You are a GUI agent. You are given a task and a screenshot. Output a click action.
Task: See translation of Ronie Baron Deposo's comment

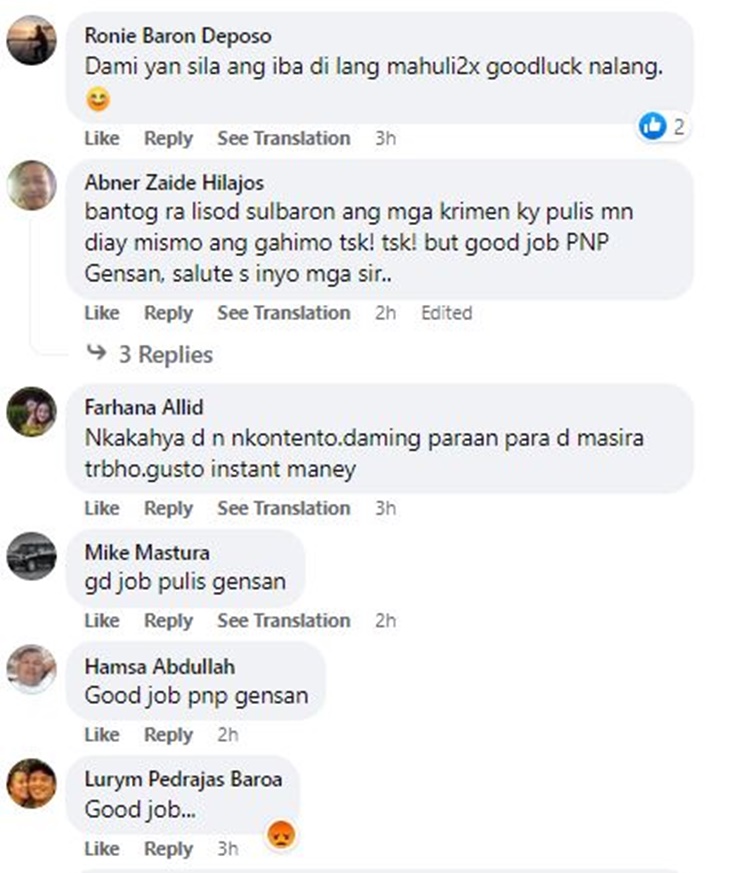click(284, 138)
